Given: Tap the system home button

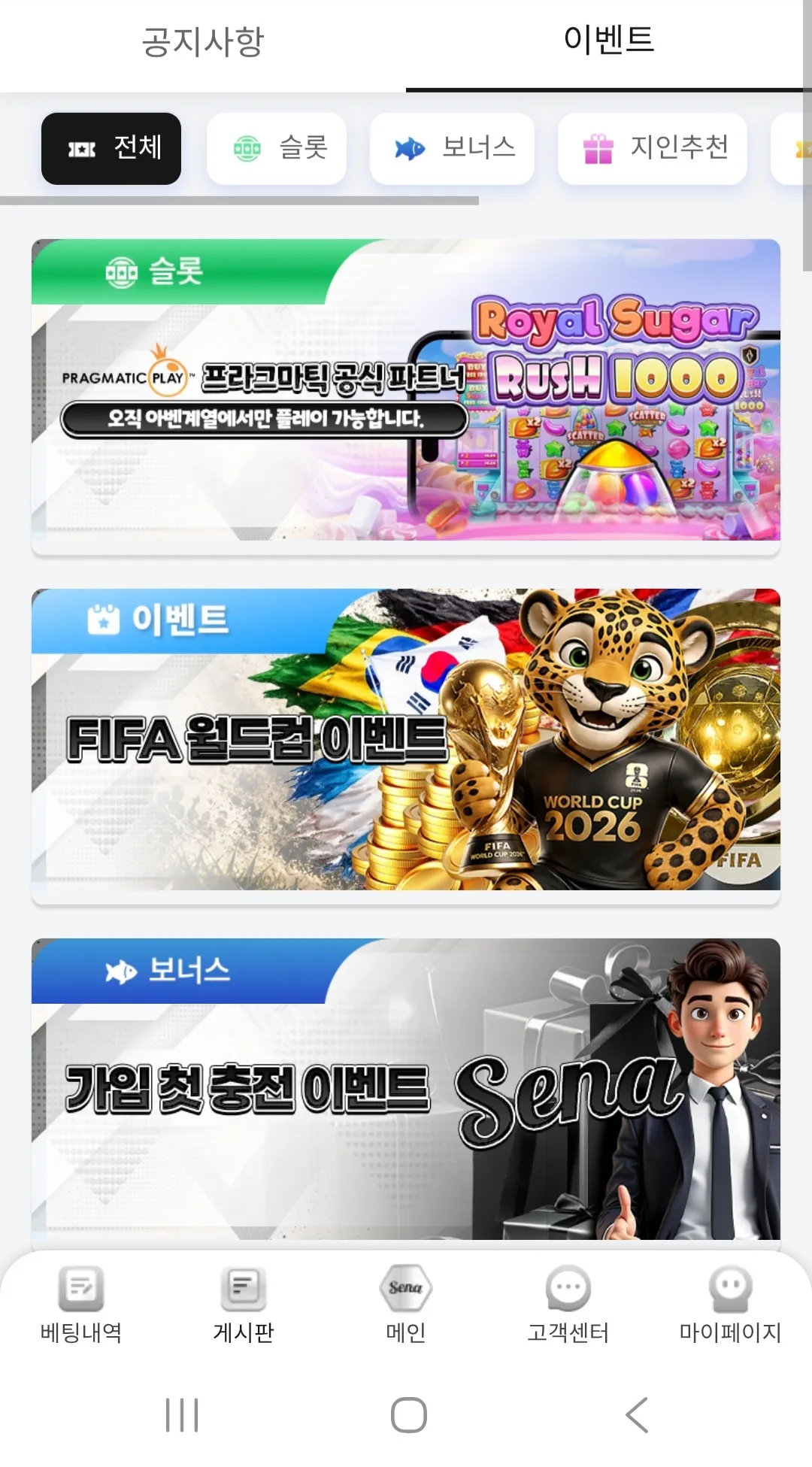Looking at the screenshot, I should 408,1415.
